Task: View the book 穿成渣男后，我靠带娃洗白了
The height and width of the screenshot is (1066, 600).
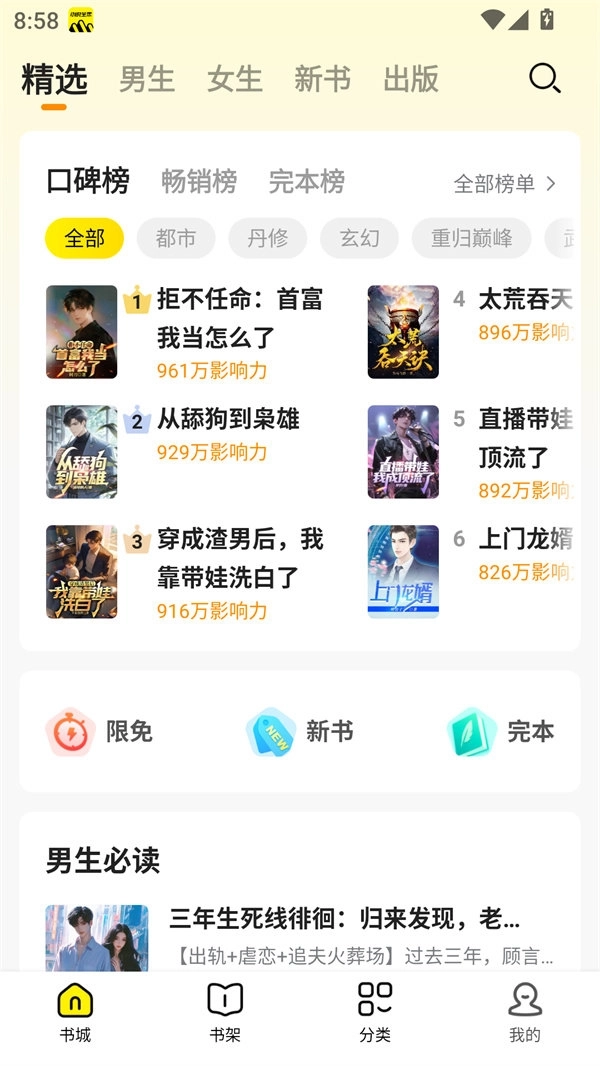Action: 240,558
